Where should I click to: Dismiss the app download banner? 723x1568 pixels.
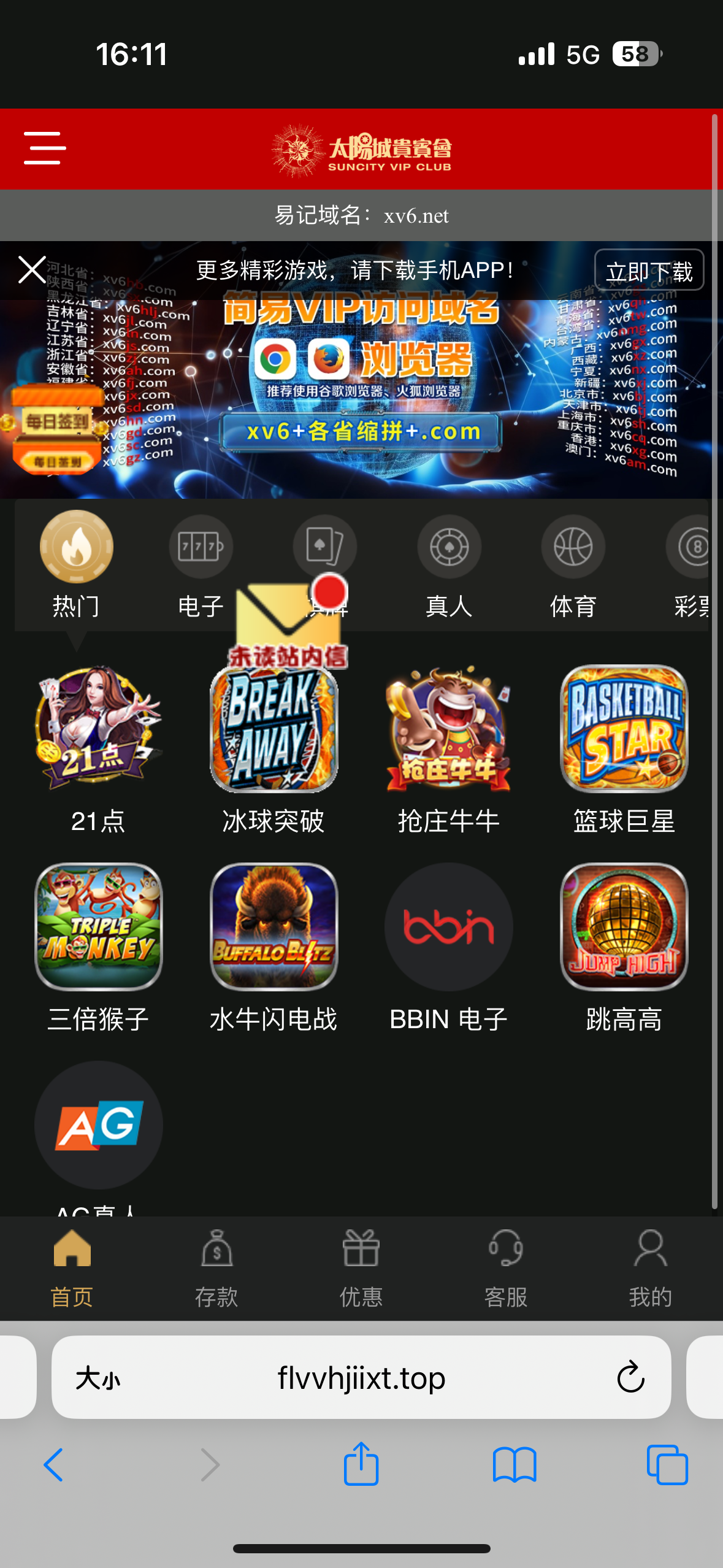32,270
